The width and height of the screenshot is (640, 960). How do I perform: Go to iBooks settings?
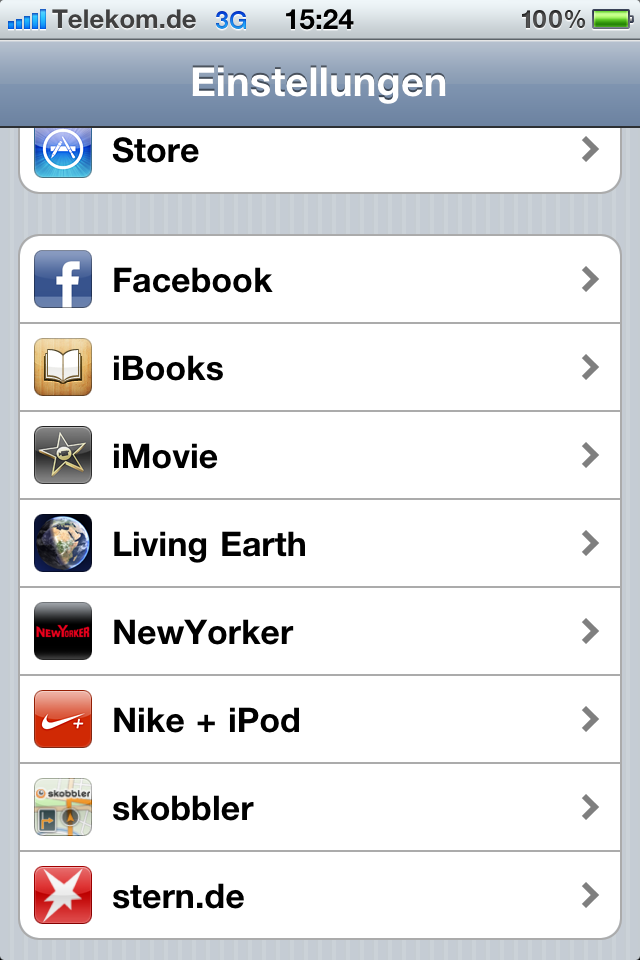pos(320,368)
